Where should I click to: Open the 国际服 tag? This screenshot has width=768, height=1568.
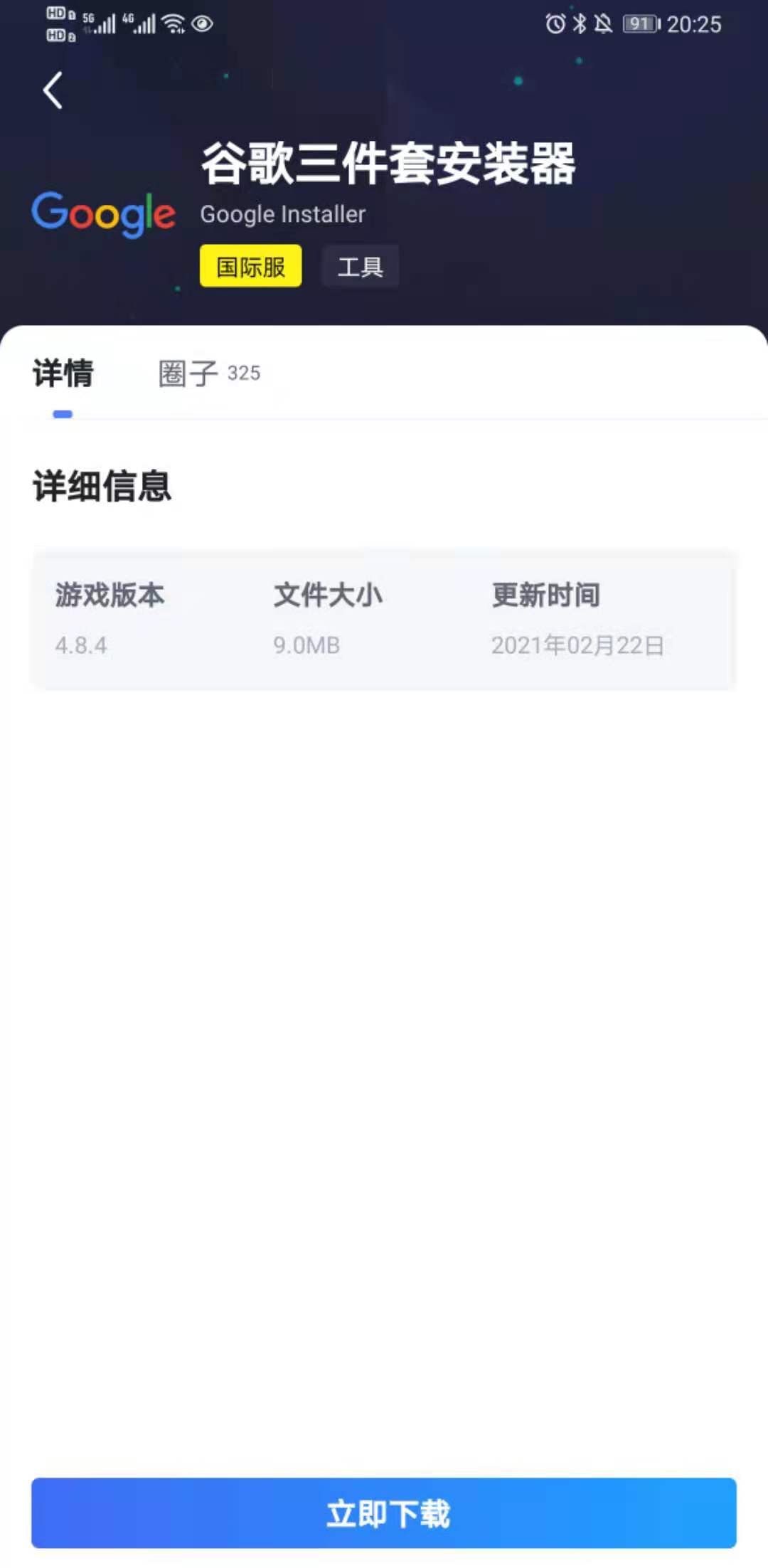click(250, 266)
